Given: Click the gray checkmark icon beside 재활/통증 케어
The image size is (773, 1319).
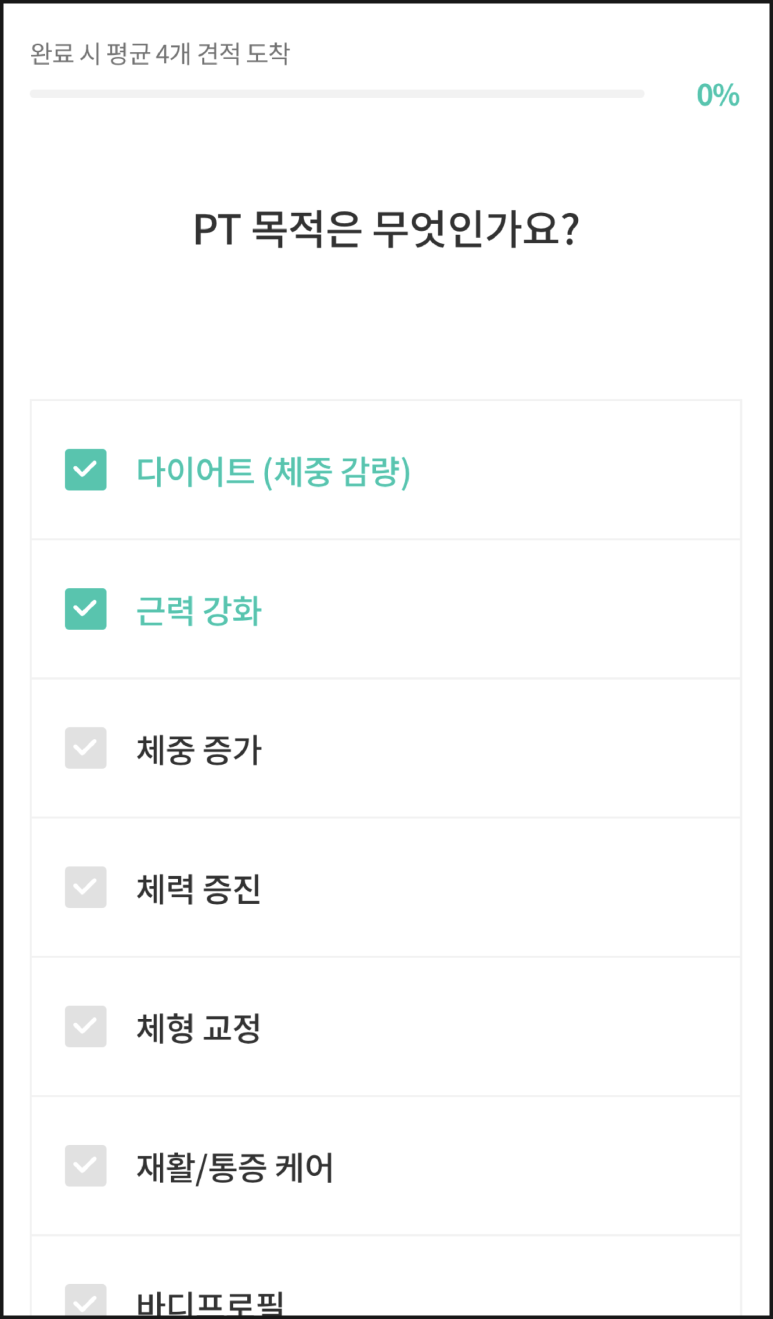Looking at the screenshot, I should coord(85,1166).
